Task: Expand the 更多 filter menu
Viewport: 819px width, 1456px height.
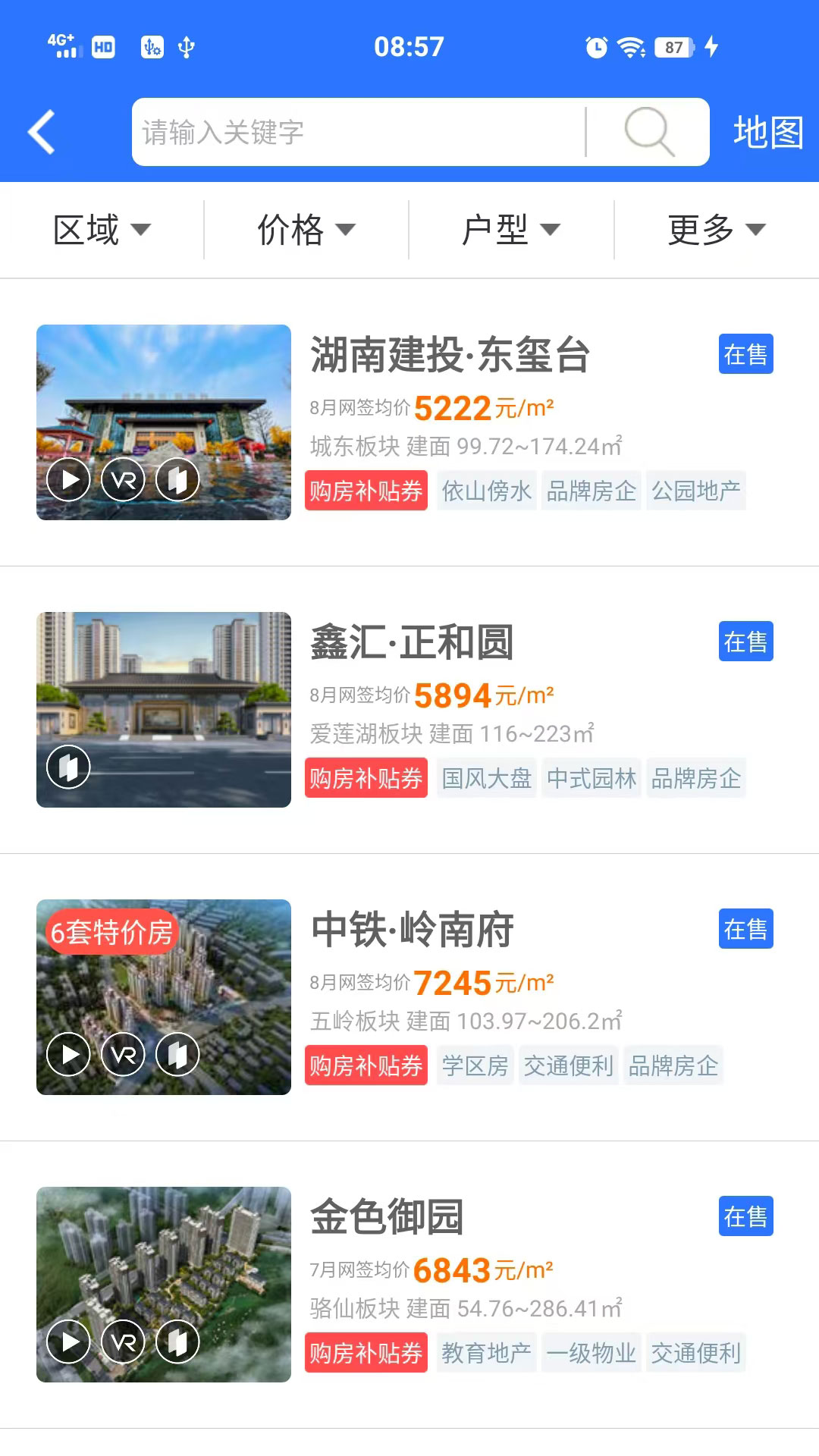Action: 713,230
